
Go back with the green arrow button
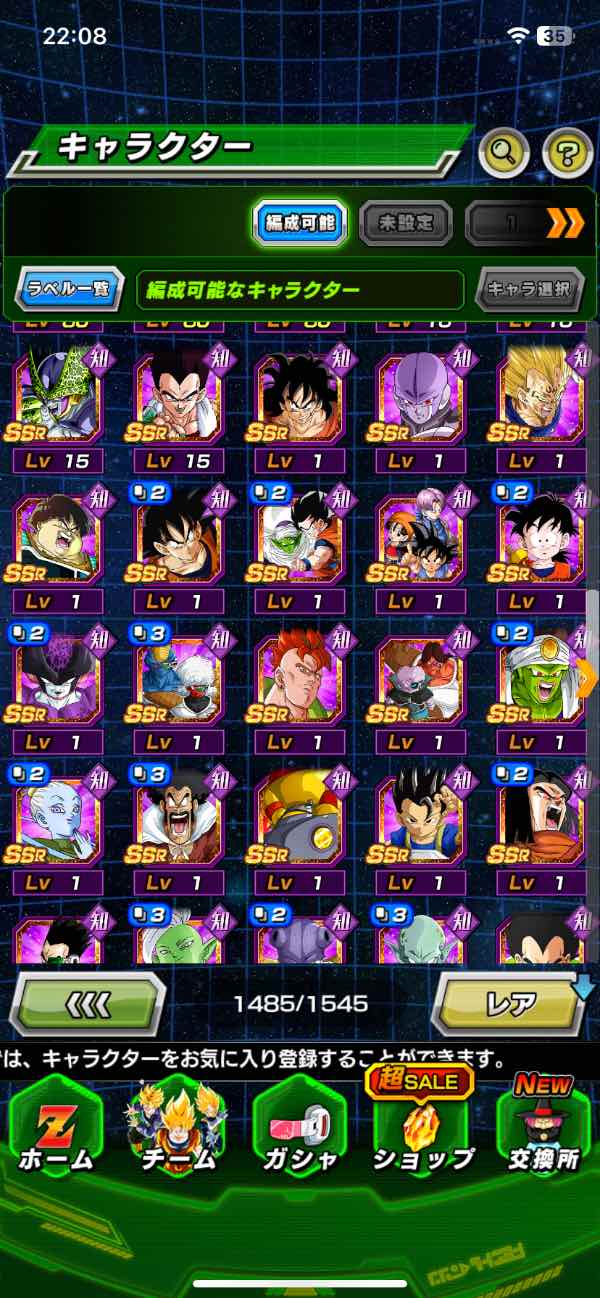[88, 1002]
